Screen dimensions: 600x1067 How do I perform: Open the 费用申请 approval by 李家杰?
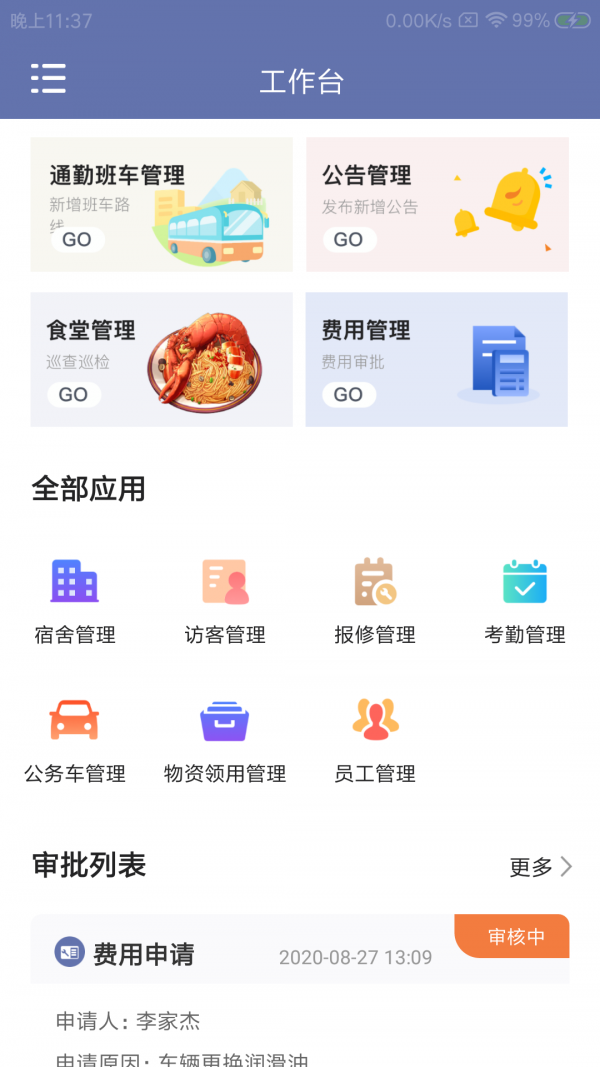coord(300,990)
